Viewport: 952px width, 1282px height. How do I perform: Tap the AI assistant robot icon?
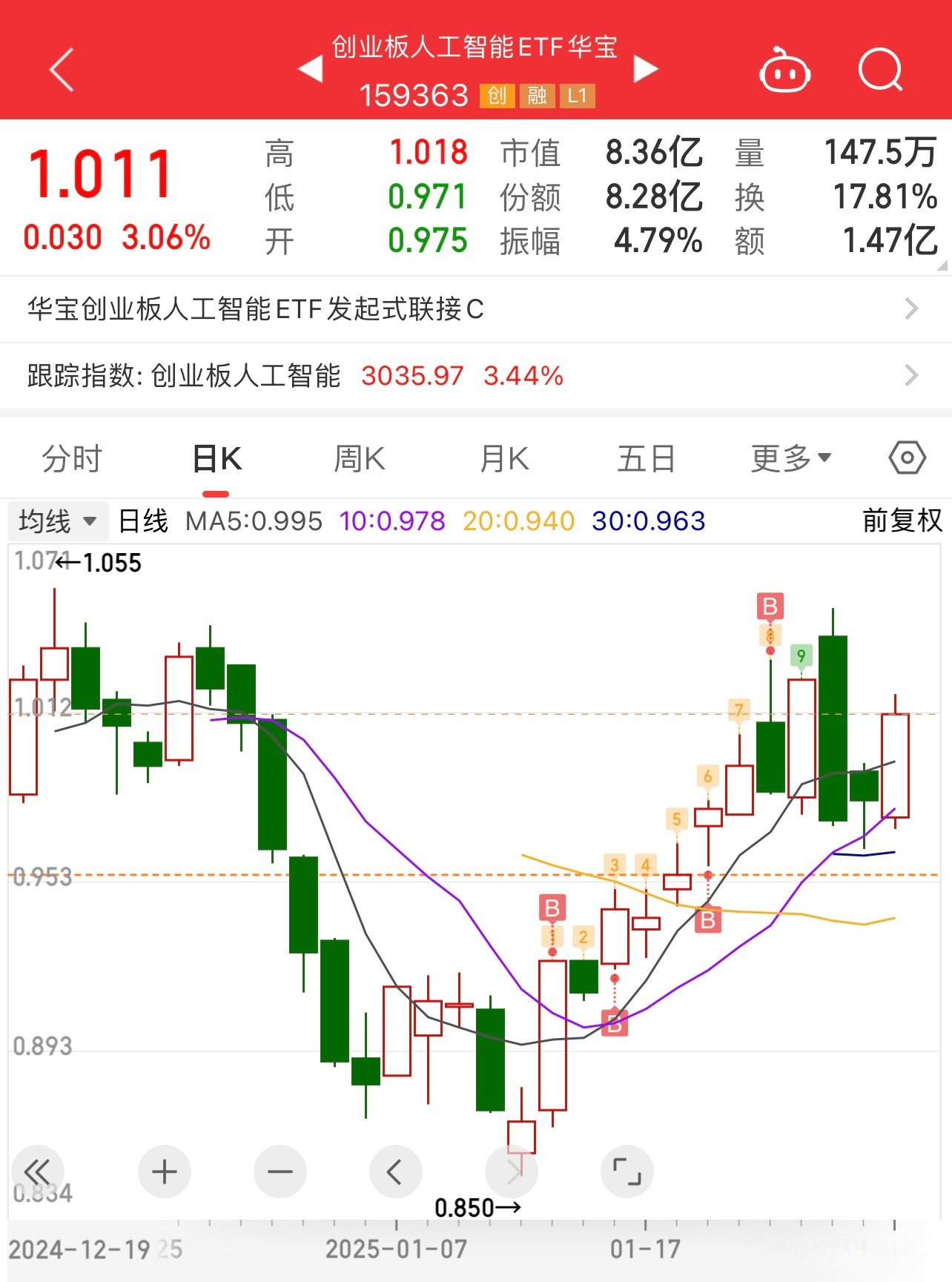(787, 70)
